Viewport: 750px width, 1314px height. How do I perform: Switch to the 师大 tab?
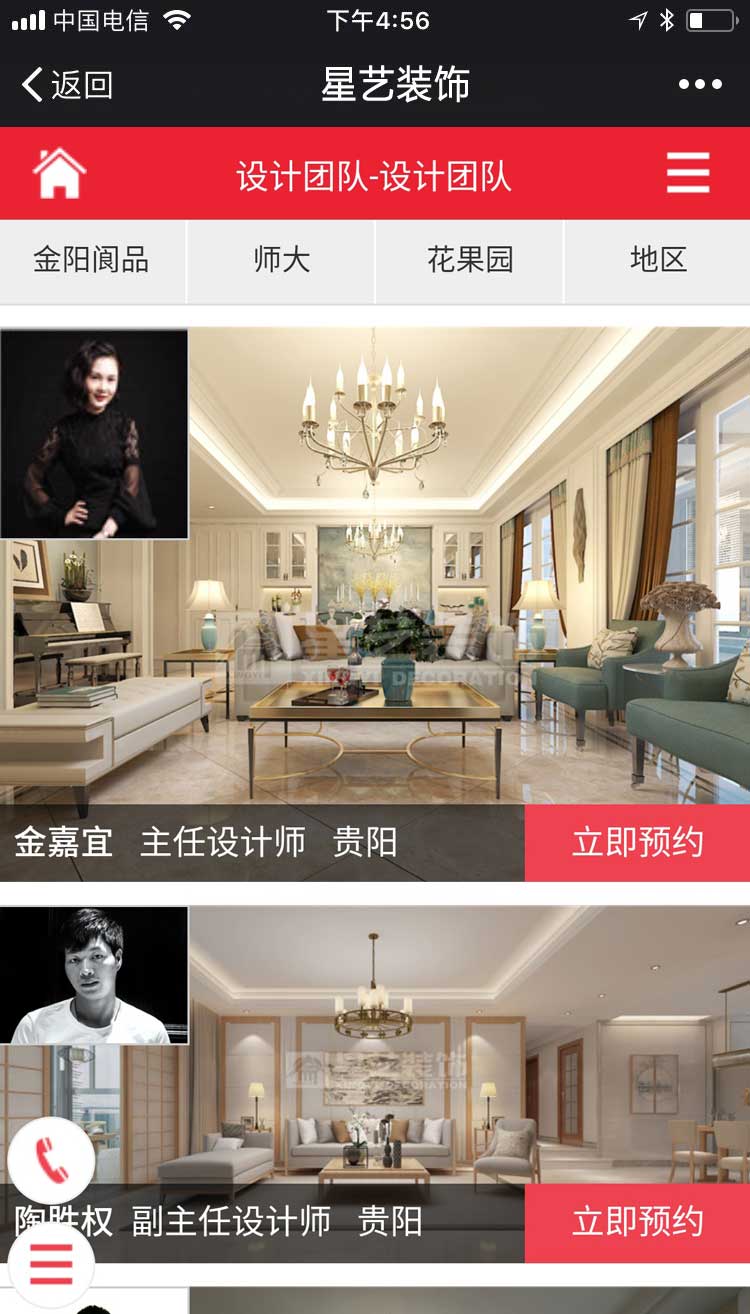point(281,261)
